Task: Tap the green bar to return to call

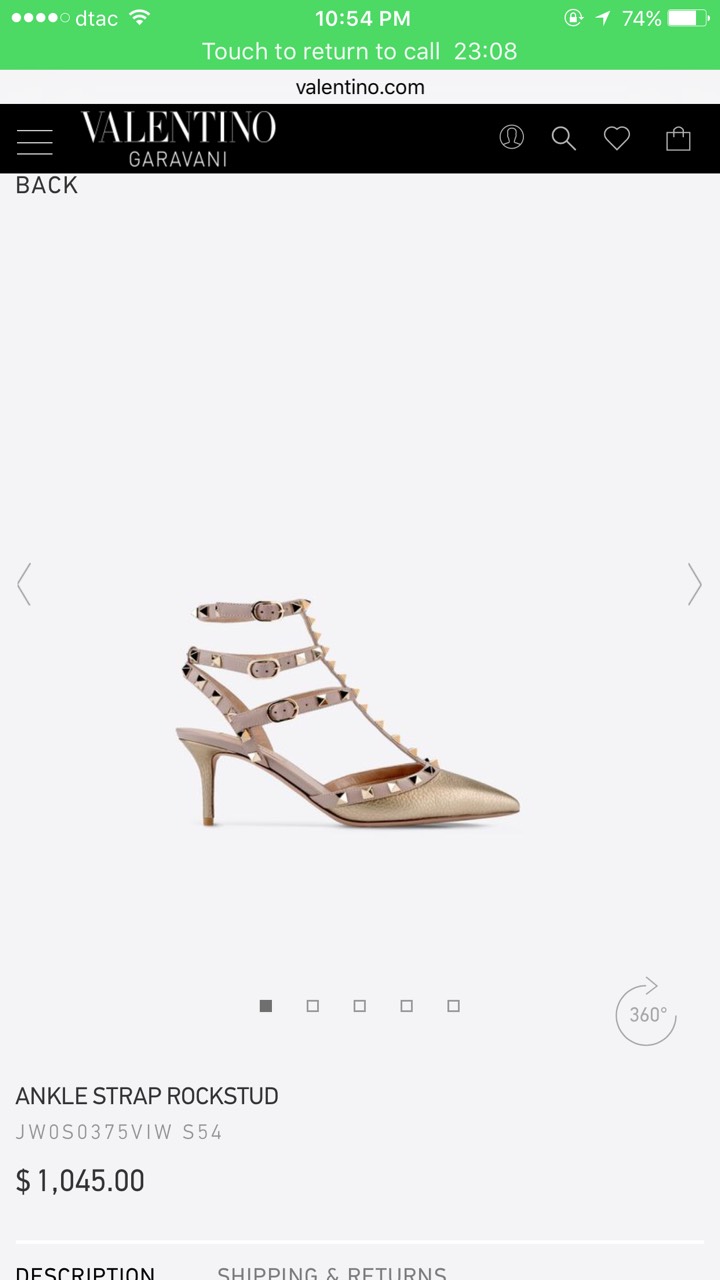Action: coord(360,51)
